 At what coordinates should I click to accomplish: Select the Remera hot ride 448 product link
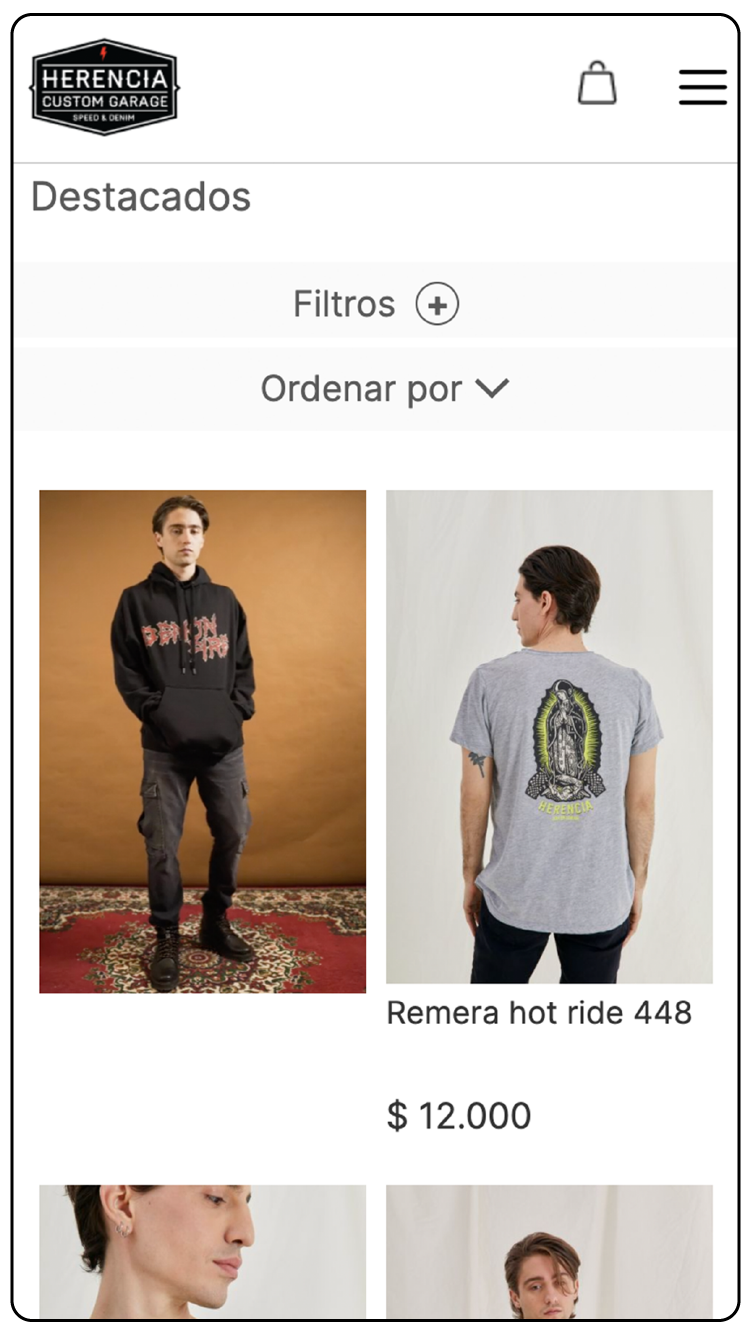[x=541, y=1013]
